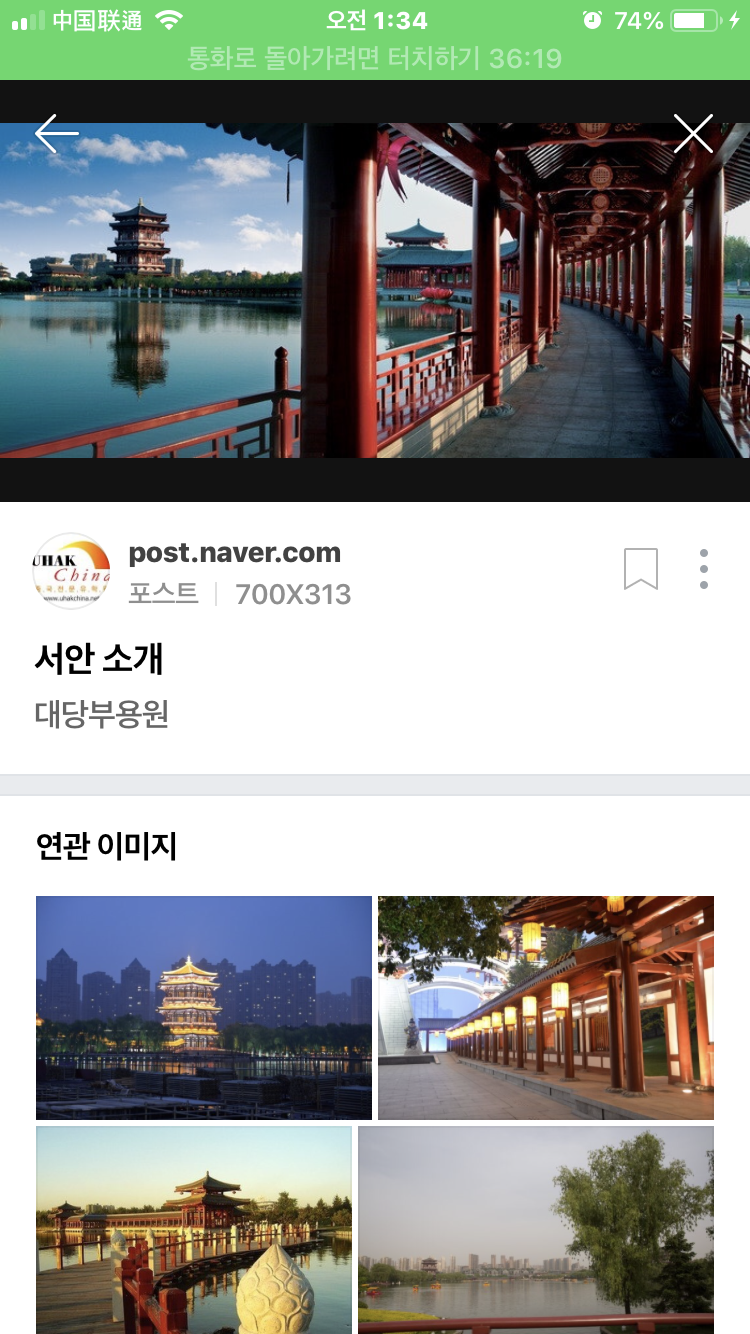
Task: Open related image with stone lotus railing
Action: point(194,1230)
